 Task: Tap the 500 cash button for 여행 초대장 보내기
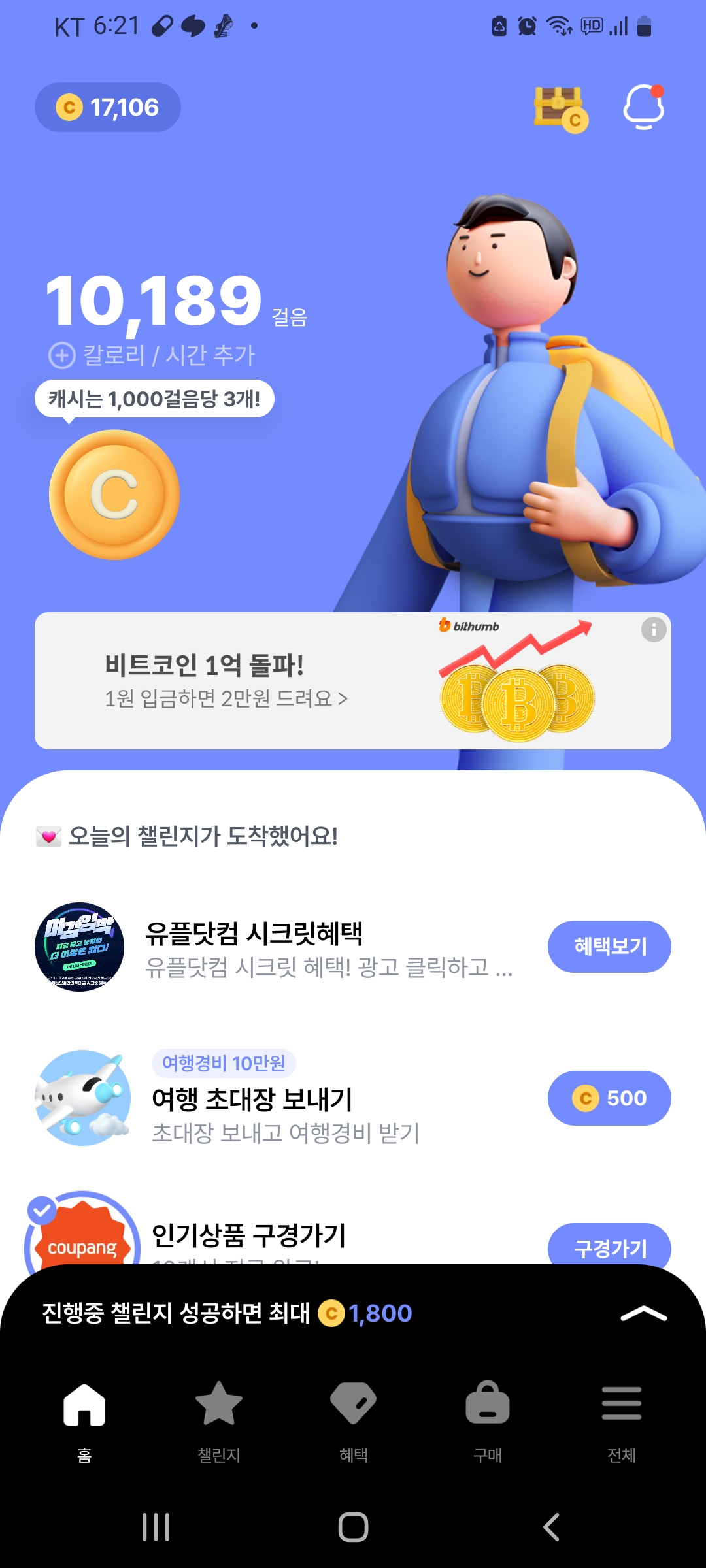609,1098
